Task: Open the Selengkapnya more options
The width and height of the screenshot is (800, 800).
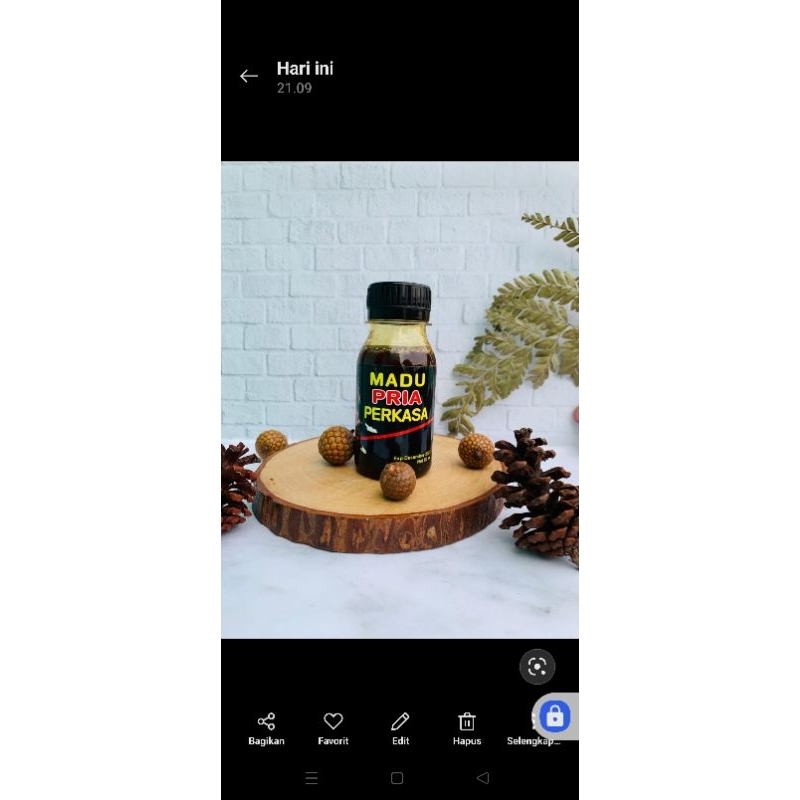Action: (x=533, y=729)
